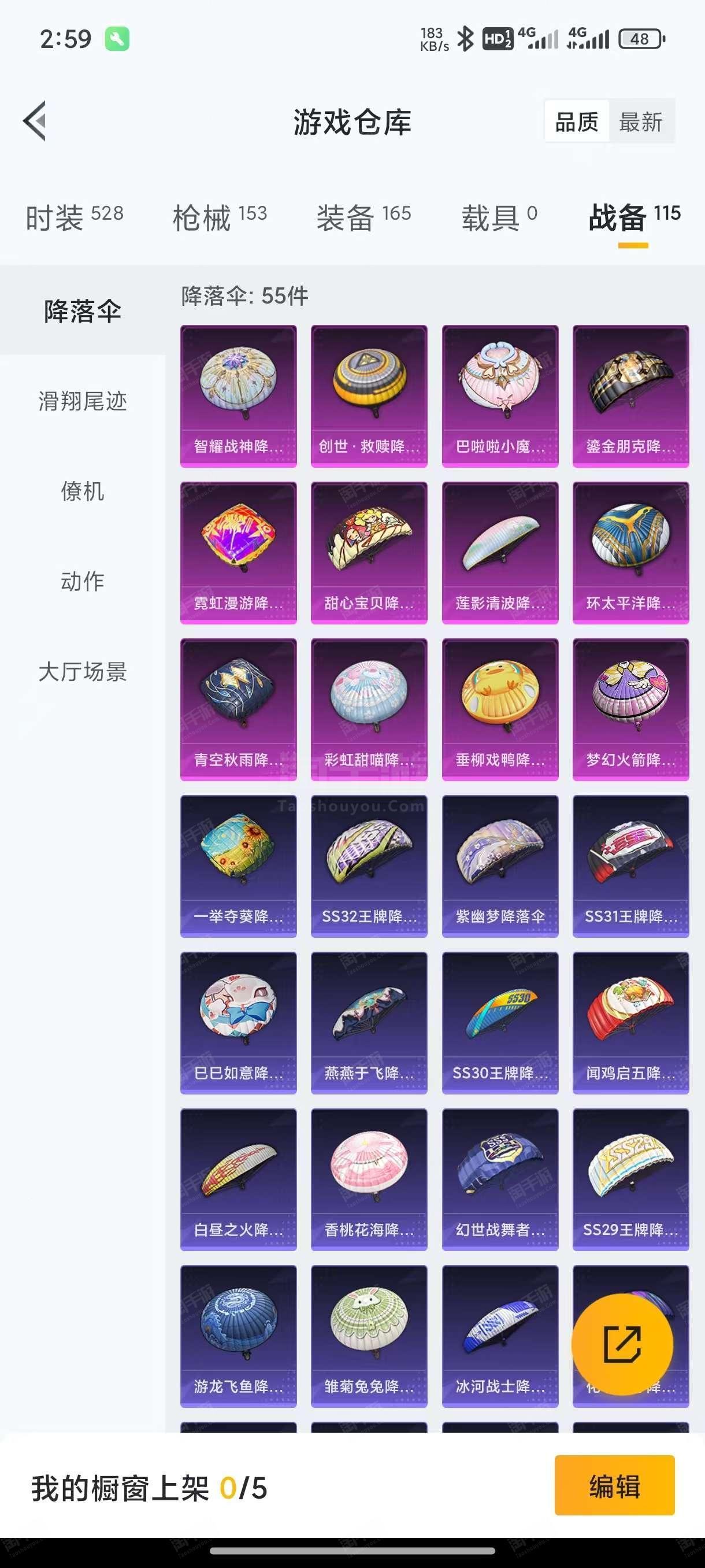View the 环太平洋 parachute item

[631, 553]
